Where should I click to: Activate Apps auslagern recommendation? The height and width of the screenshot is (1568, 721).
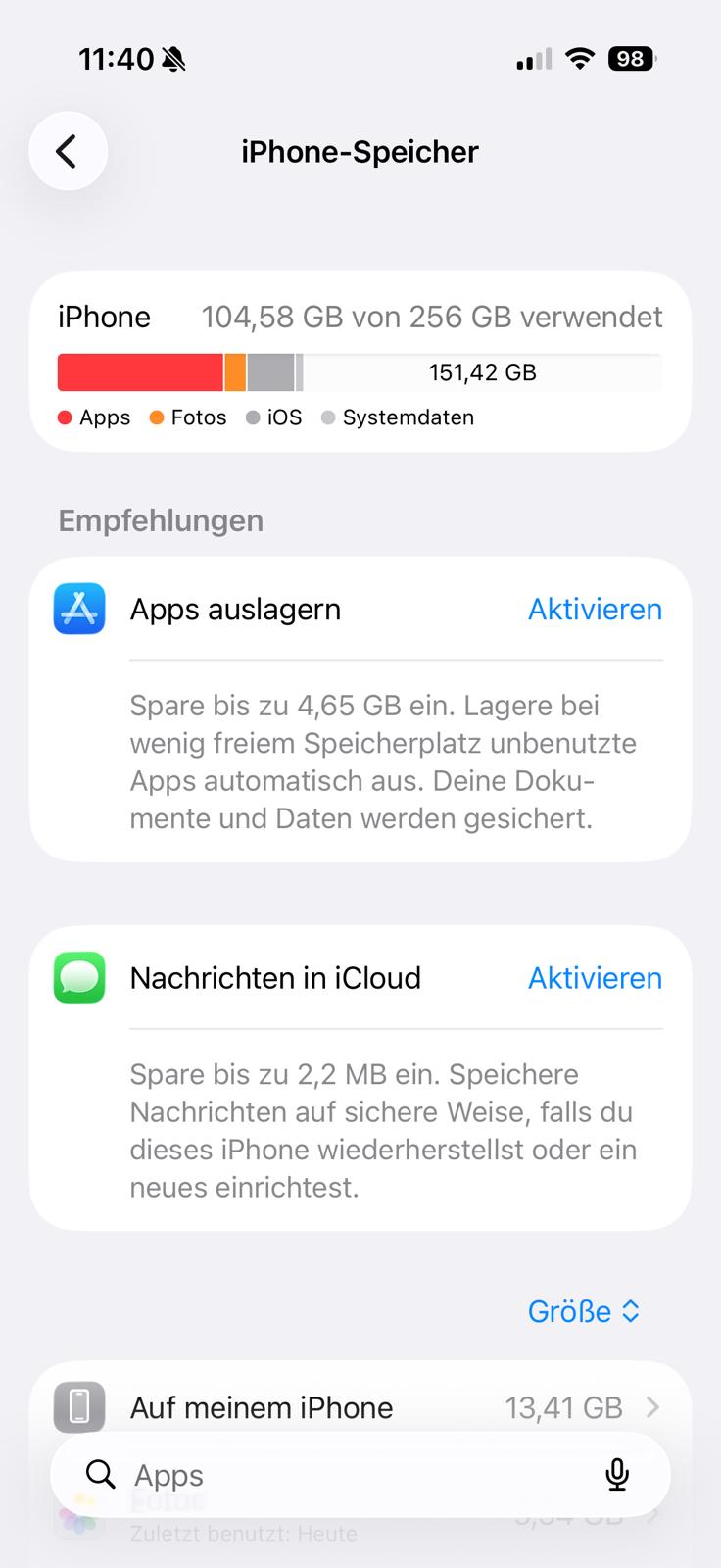click(x=595, y=610)
